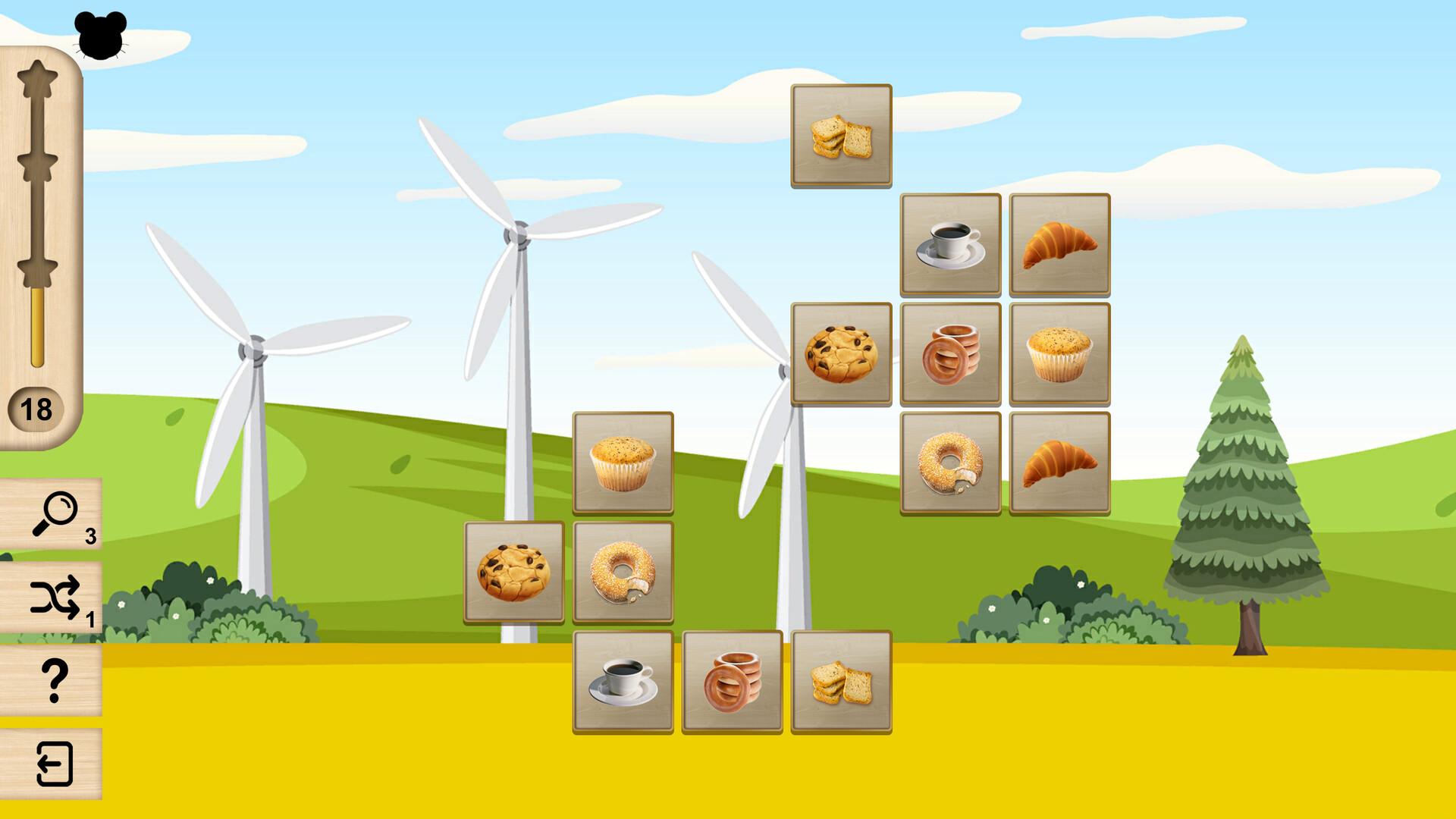Image resolution: width=1456 pixels, height=819 pixels.
Task: Pick the donut tile left of a croissant
Action: (950, 463)
